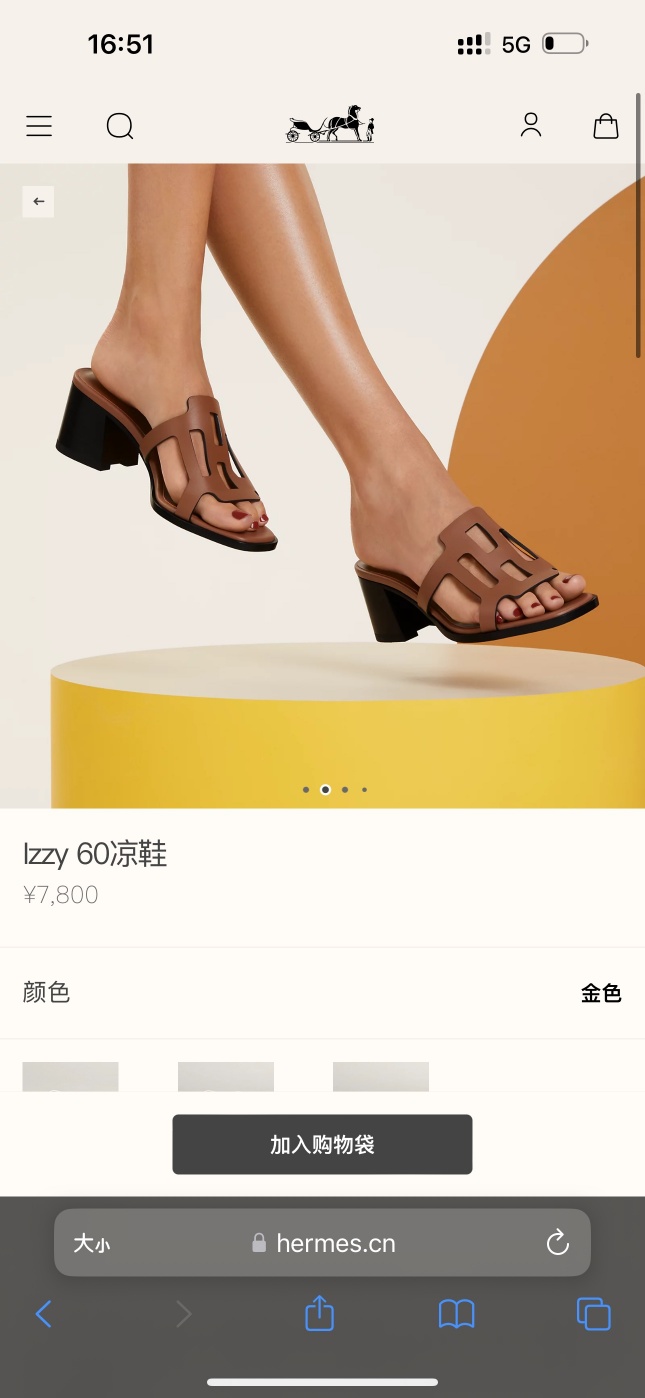
Task: Share this page from Safari
Action: (x=319, y=1313)
